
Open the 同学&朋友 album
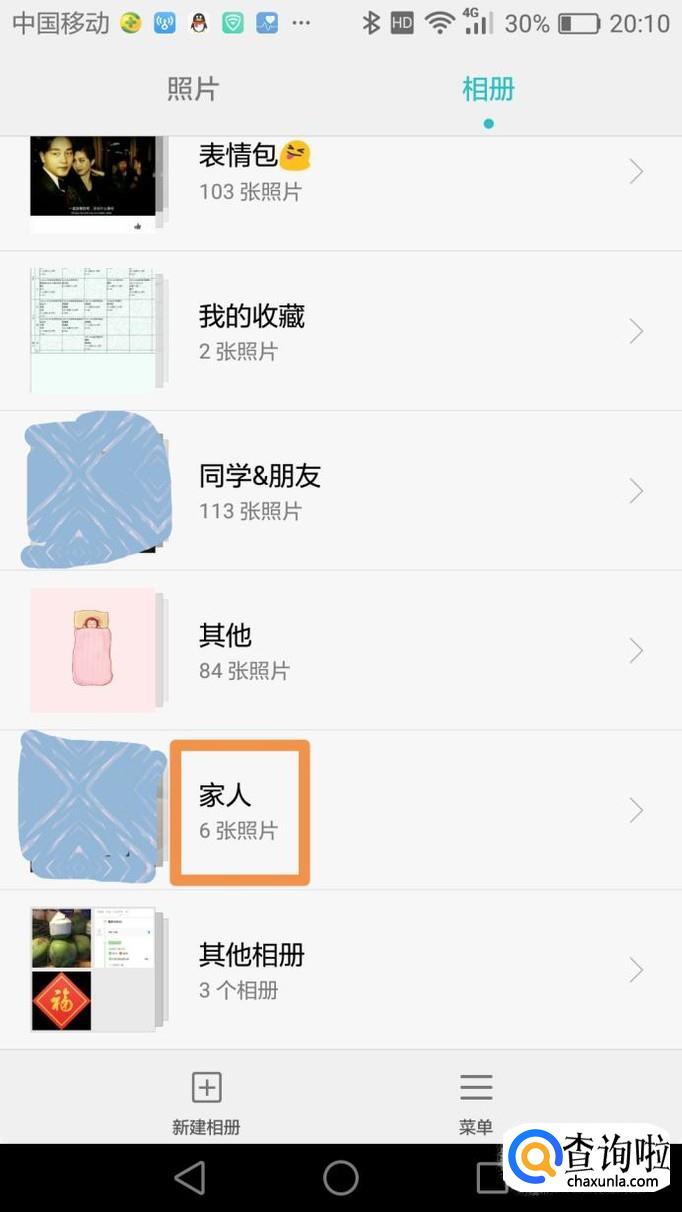(x=340, y=491)
